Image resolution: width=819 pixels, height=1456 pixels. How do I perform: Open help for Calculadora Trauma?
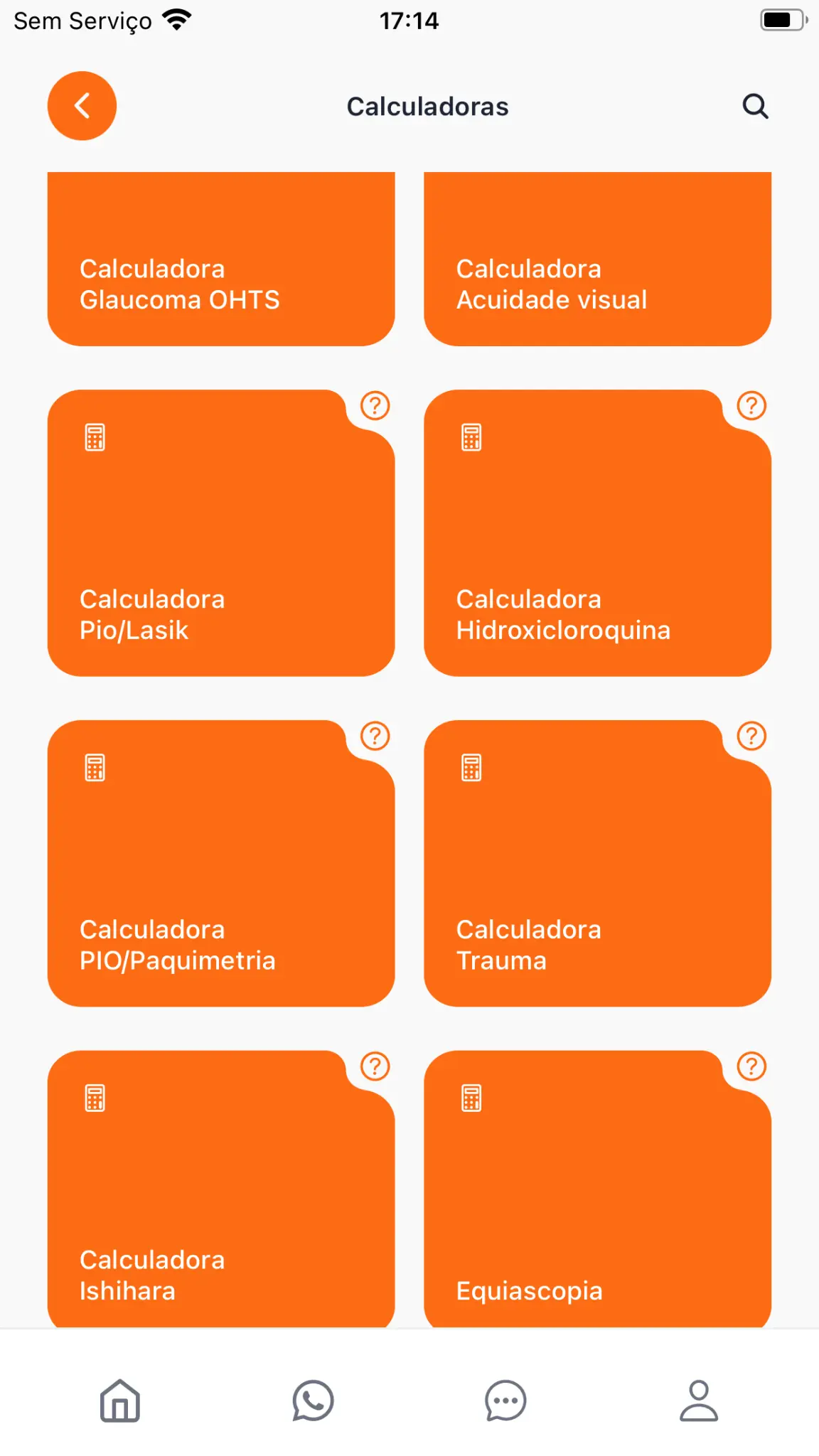pos(751,737)
